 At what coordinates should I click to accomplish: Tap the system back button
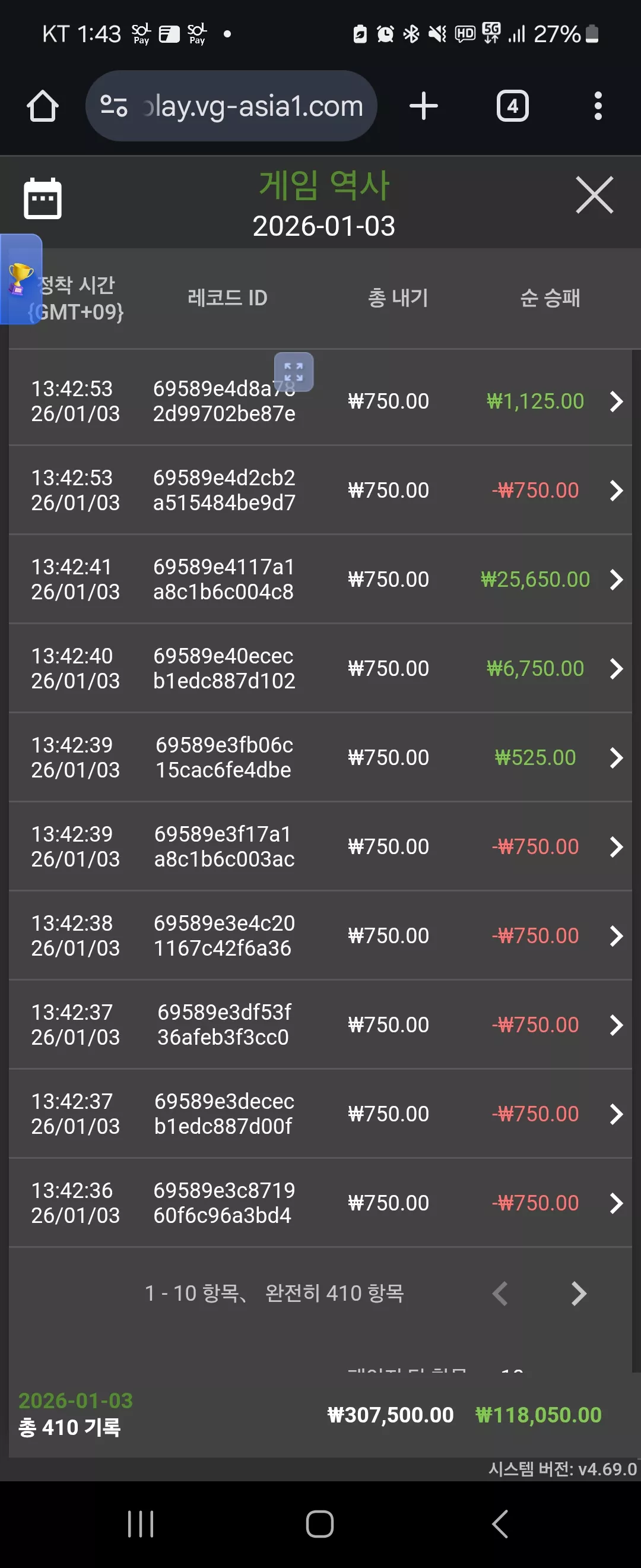(x=500, y=1524)
